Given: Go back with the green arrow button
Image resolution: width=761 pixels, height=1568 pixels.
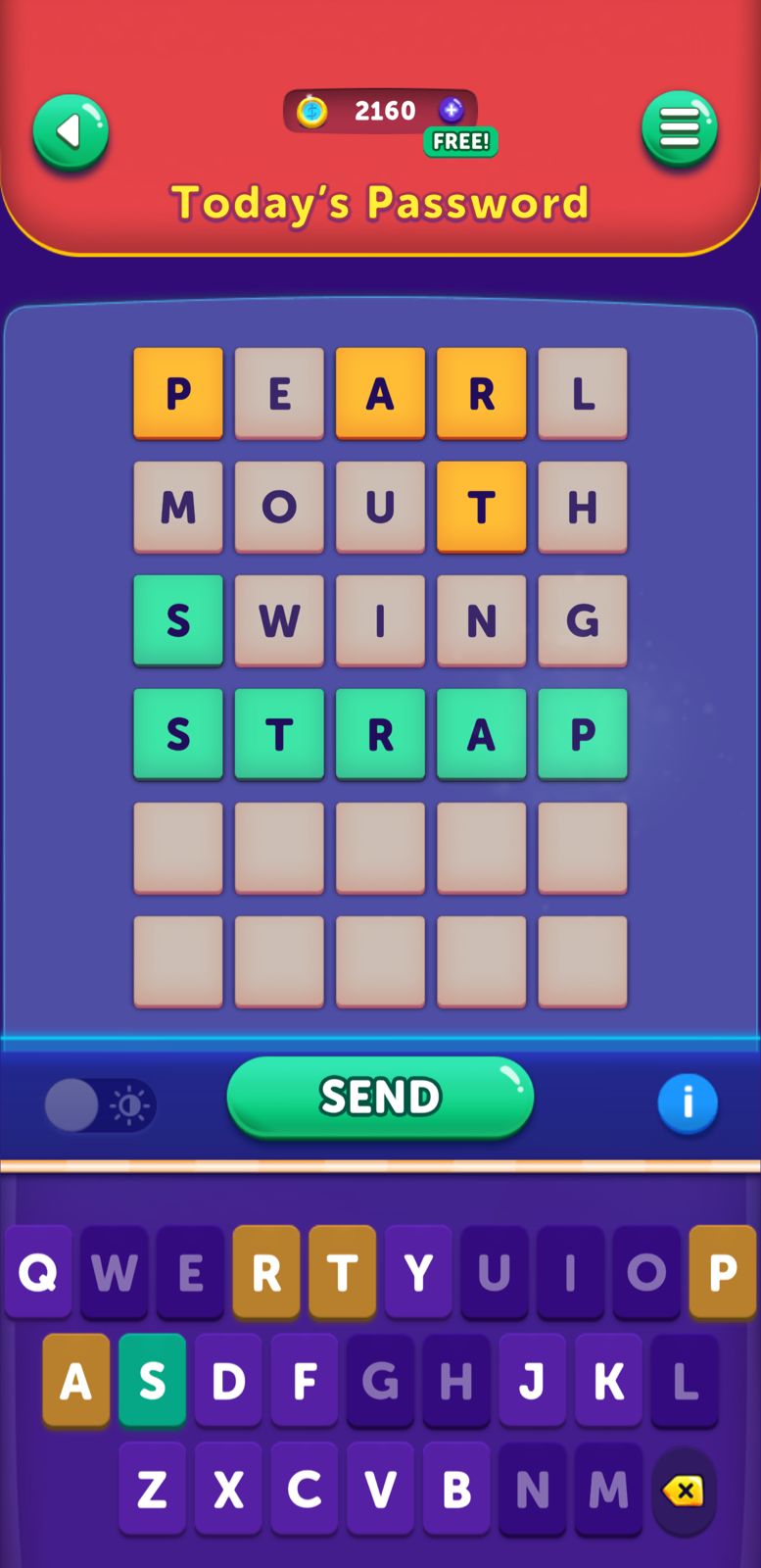Looking at the screenshot, I should coord(70,132).
